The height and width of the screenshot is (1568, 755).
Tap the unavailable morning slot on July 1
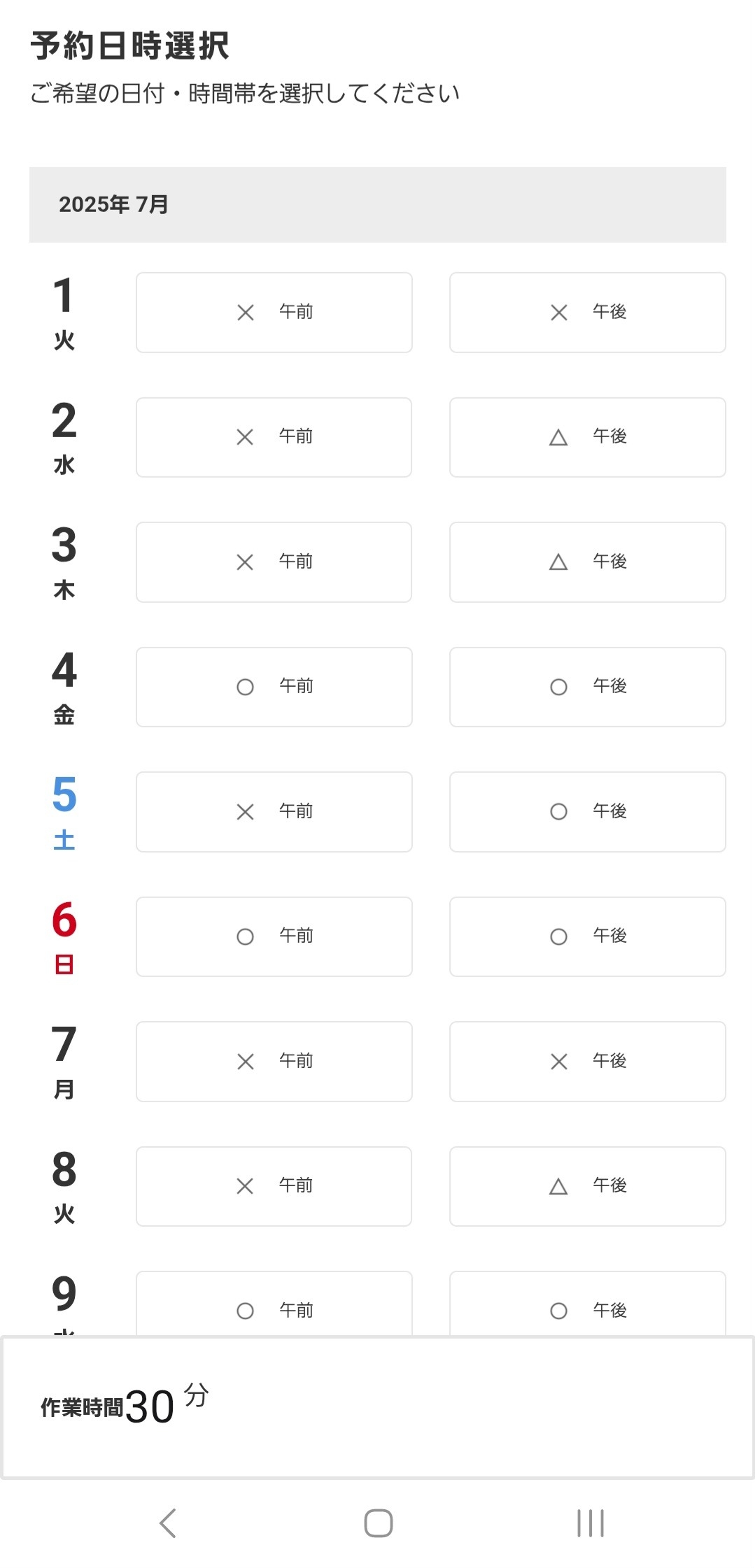[x=274, y=313]
